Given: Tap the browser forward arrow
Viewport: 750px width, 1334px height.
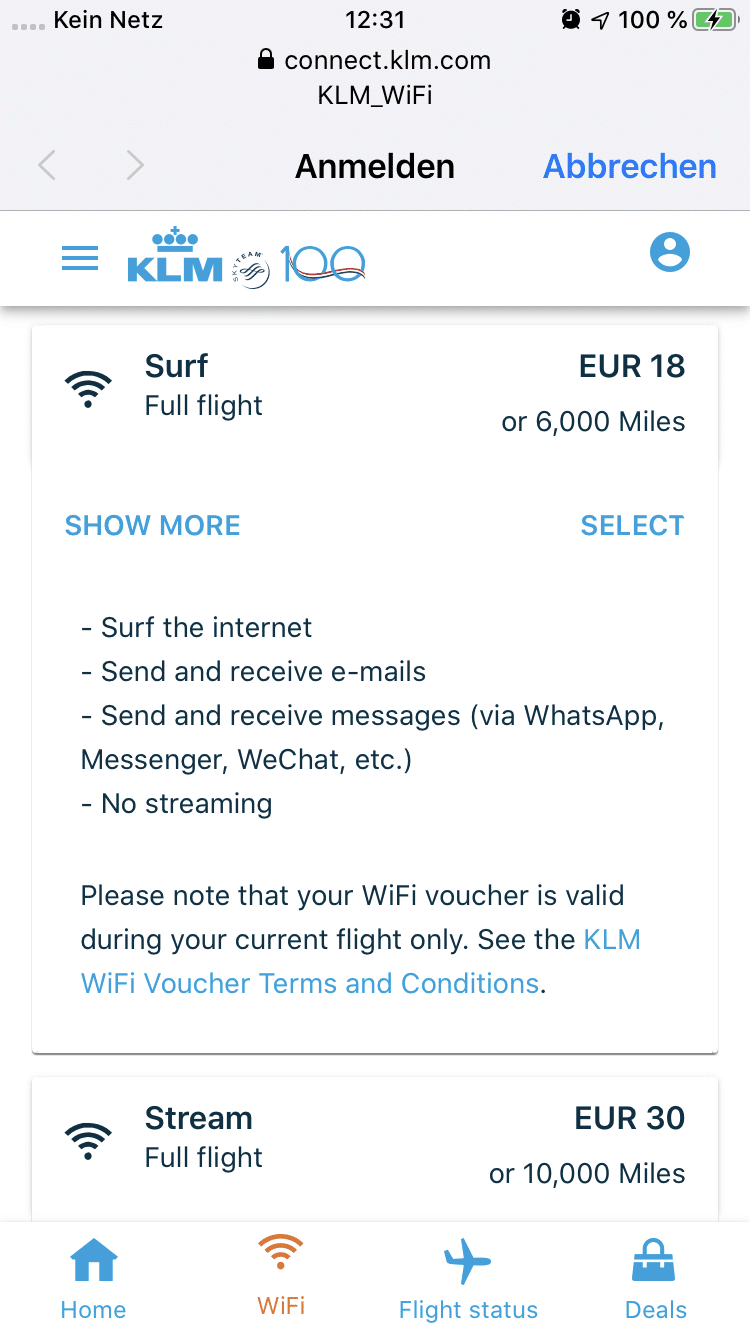Looking at the screenshot, I should pos(135,166).
